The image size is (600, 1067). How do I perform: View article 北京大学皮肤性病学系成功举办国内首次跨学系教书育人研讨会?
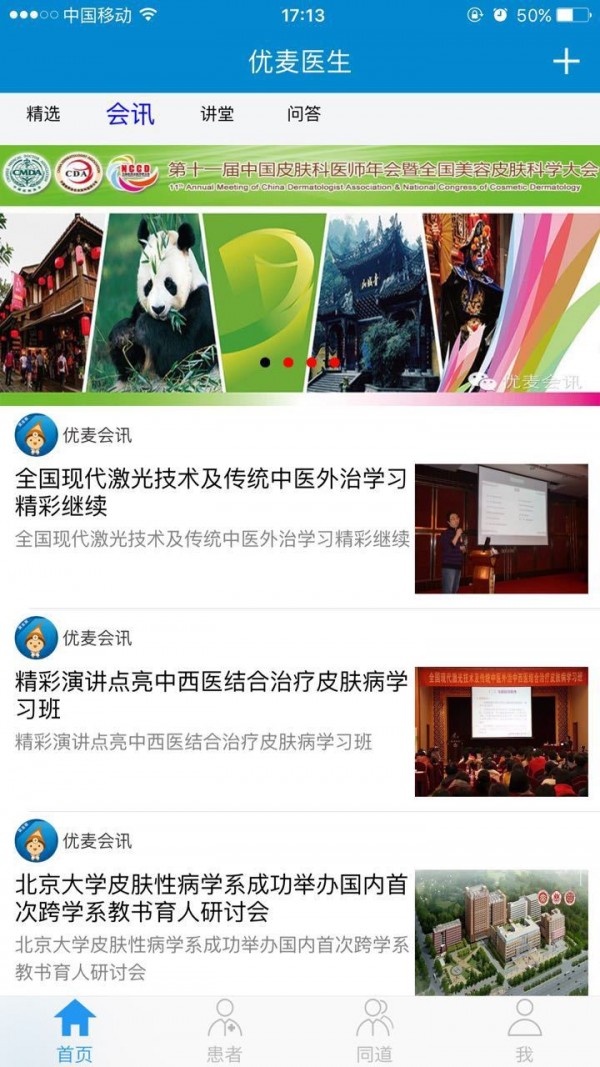coord(212,898)
